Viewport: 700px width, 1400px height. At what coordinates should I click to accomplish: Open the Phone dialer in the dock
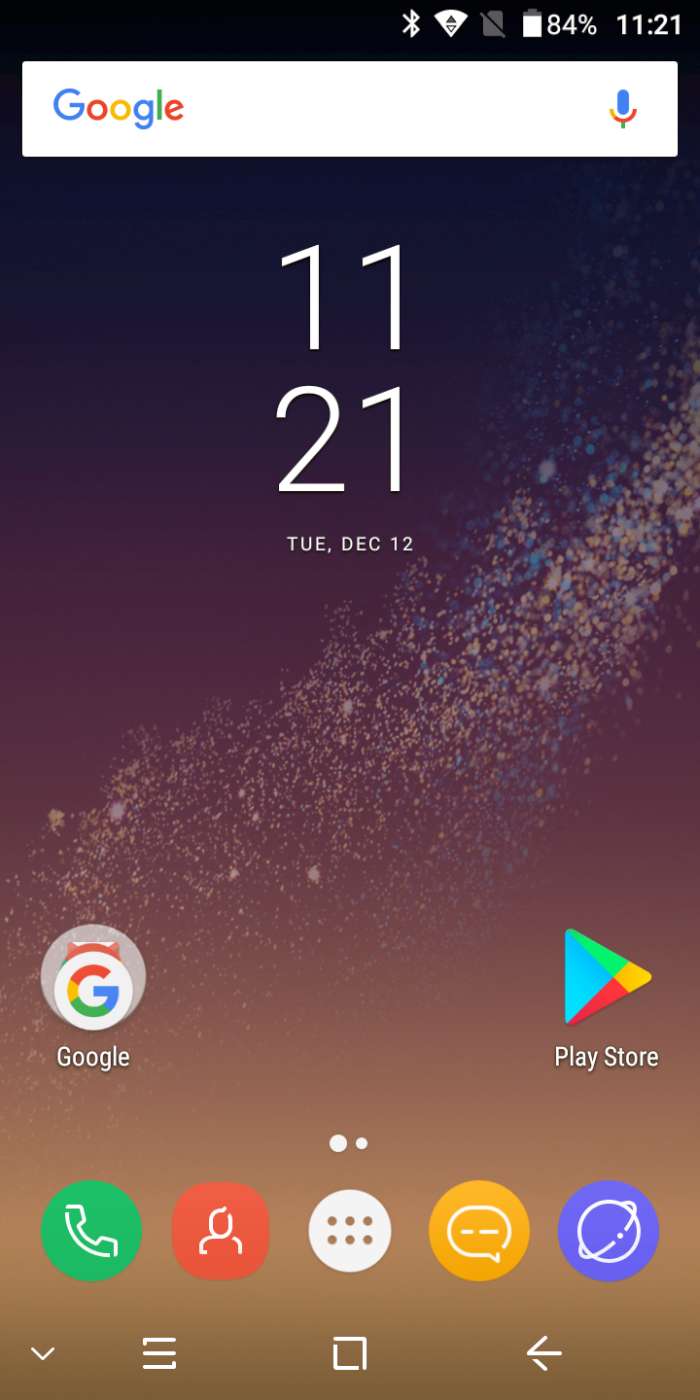tap(91, 1231)
